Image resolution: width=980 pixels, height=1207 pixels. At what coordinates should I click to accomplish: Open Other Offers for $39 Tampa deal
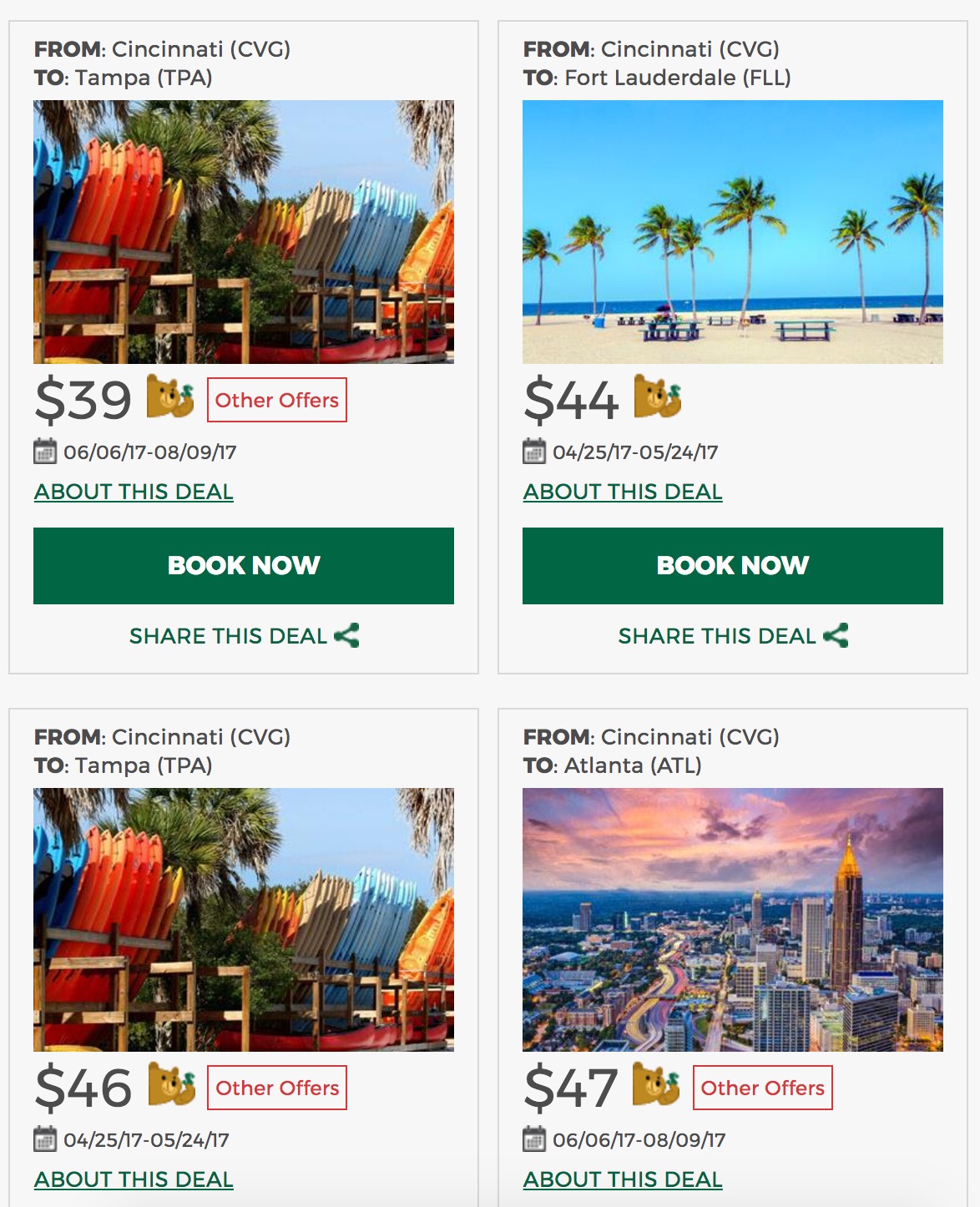(276, 401)
